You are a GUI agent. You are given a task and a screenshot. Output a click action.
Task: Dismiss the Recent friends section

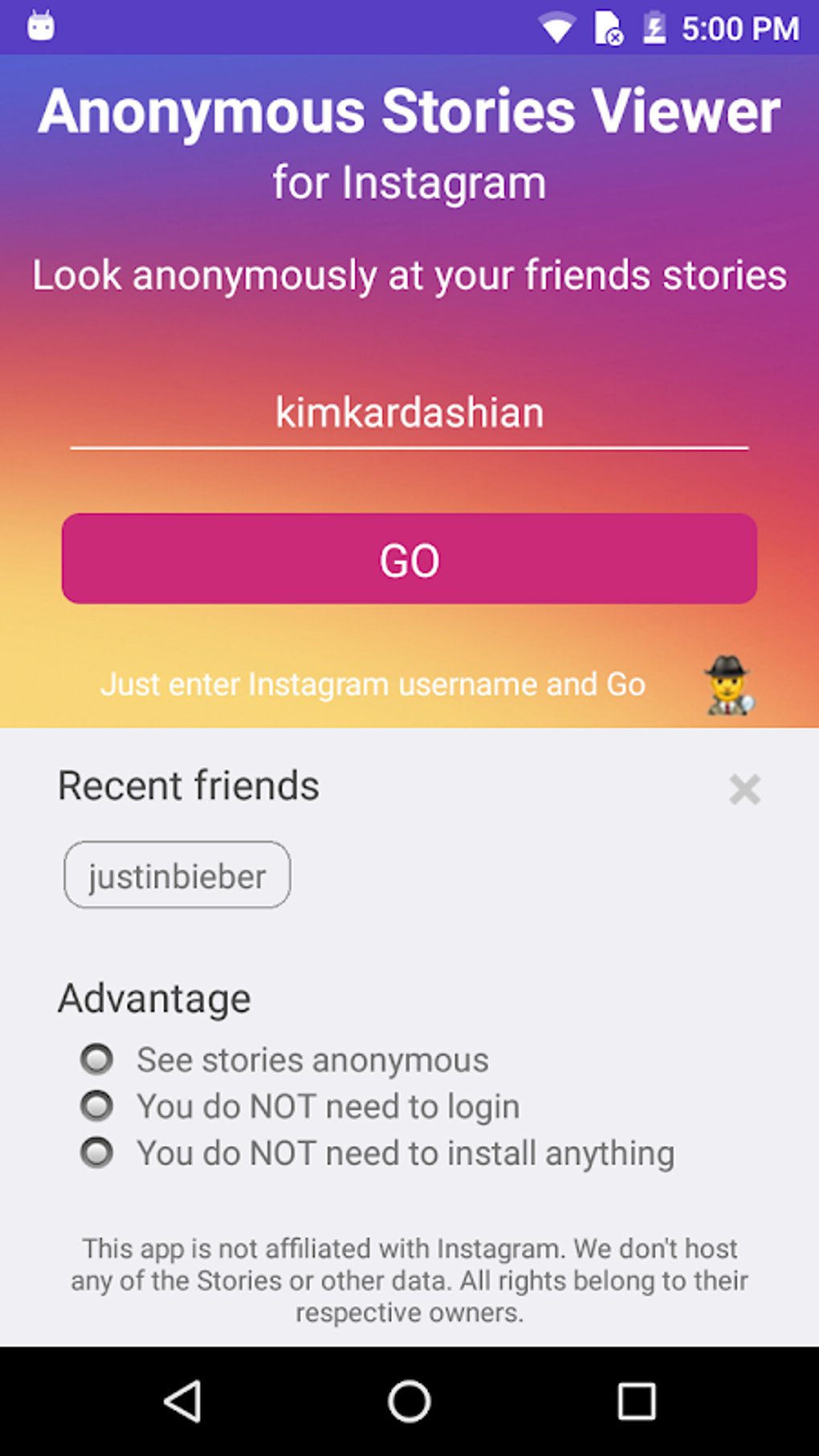pos(744,789)
